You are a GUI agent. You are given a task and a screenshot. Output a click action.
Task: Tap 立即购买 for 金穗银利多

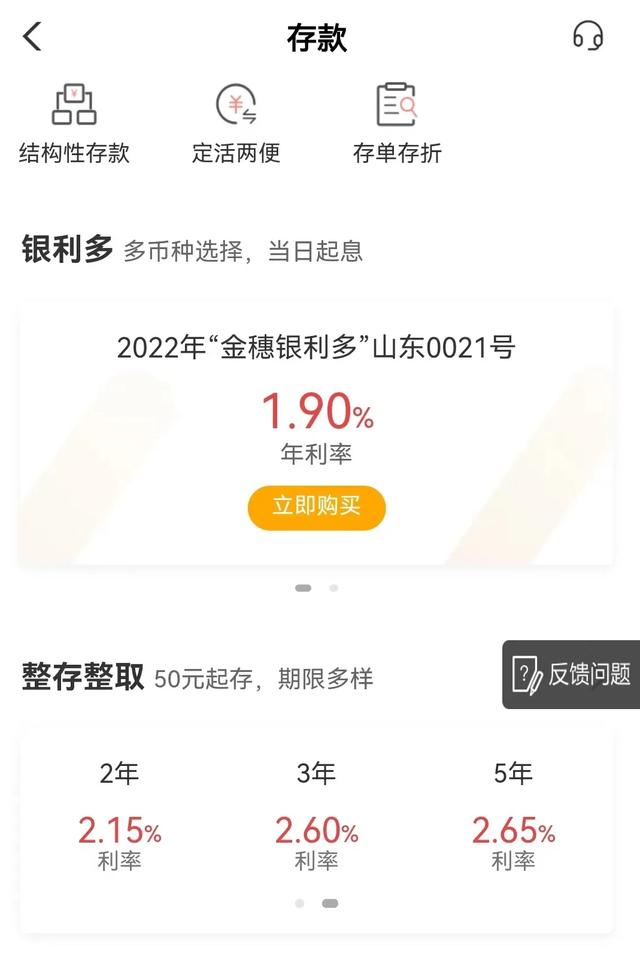[316, 506]
